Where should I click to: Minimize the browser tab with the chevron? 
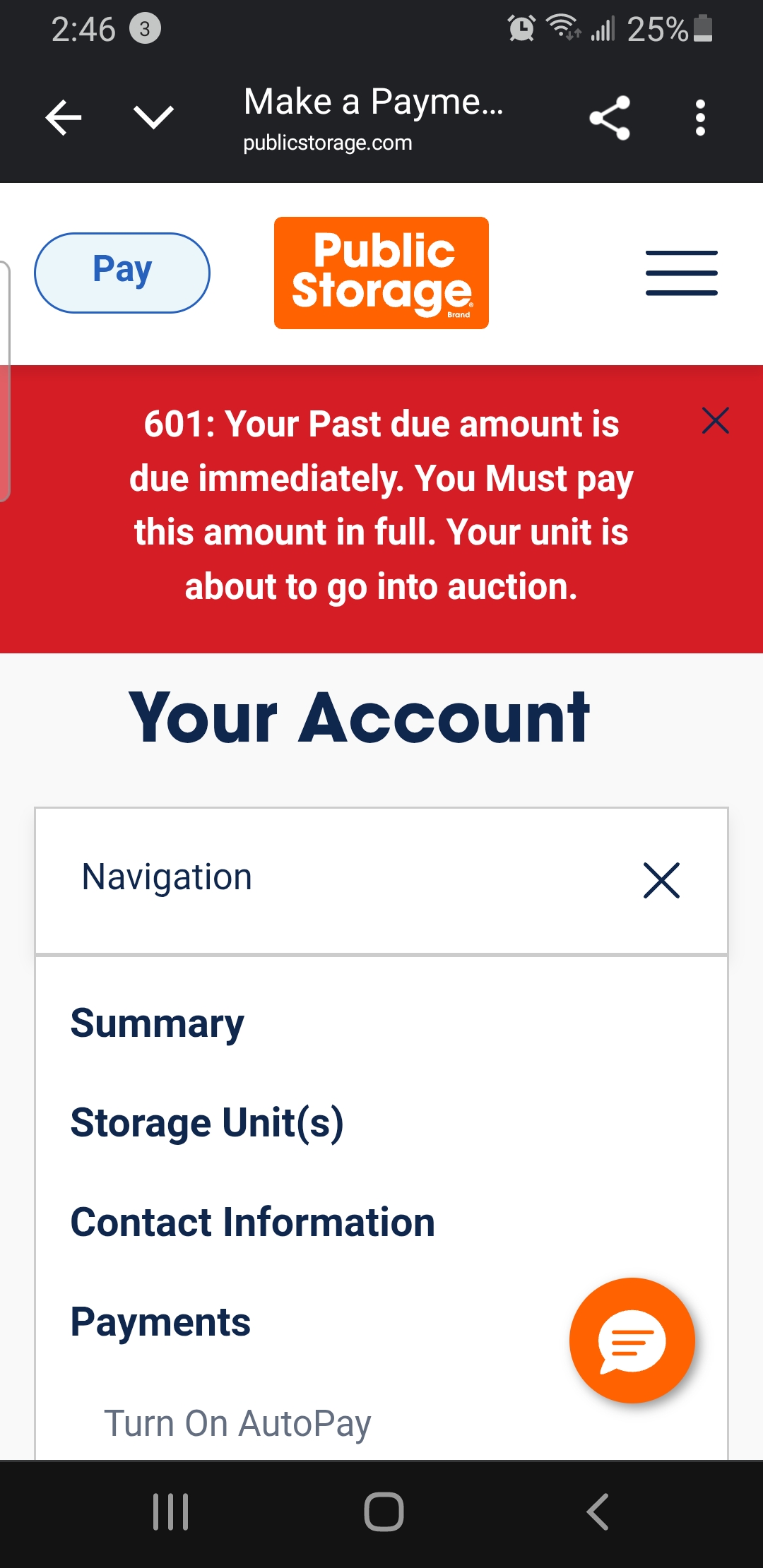[153, 117]
